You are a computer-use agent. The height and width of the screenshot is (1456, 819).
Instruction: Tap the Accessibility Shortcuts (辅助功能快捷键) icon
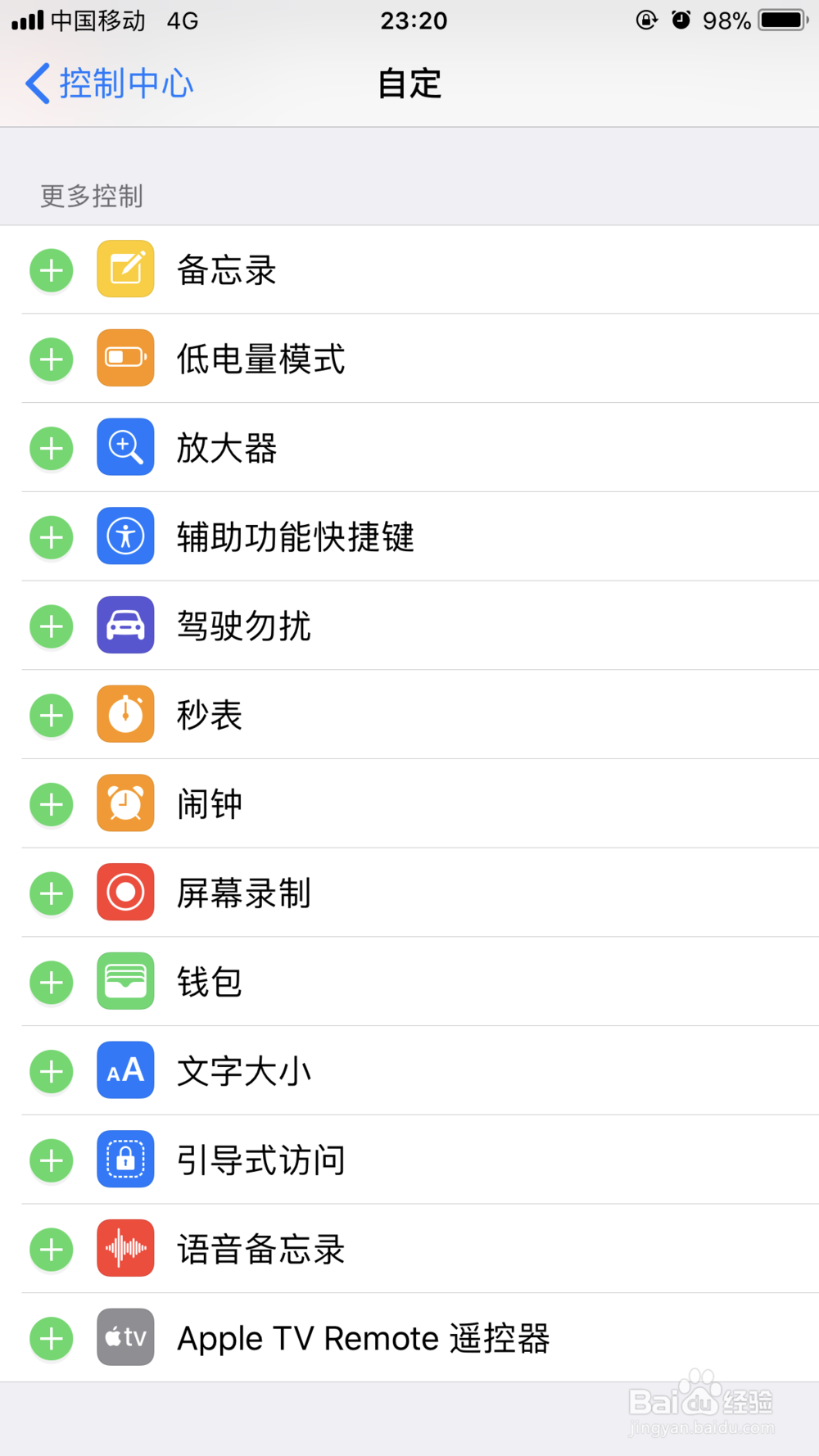click(x=124, y=537)
